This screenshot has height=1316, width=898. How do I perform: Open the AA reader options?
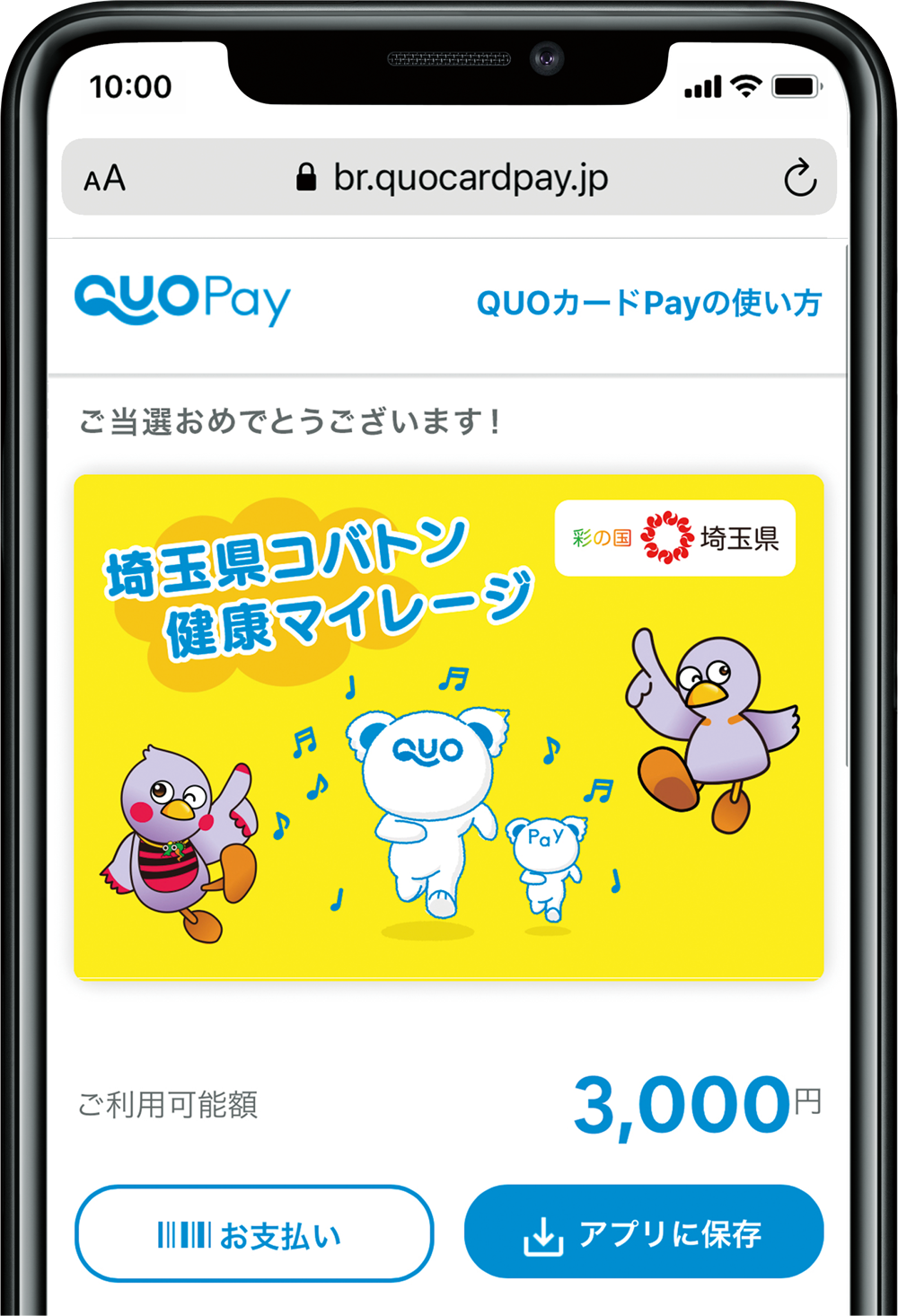pos(104,178)
